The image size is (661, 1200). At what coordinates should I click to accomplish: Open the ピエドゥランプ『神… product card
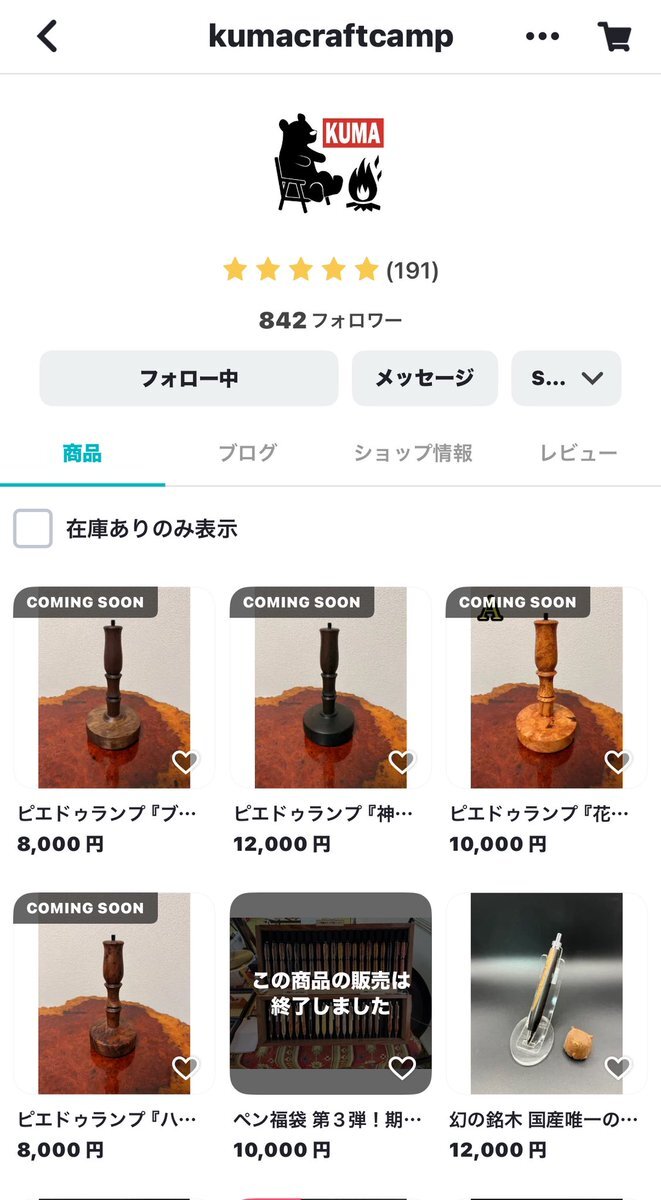tap(330, 690)
